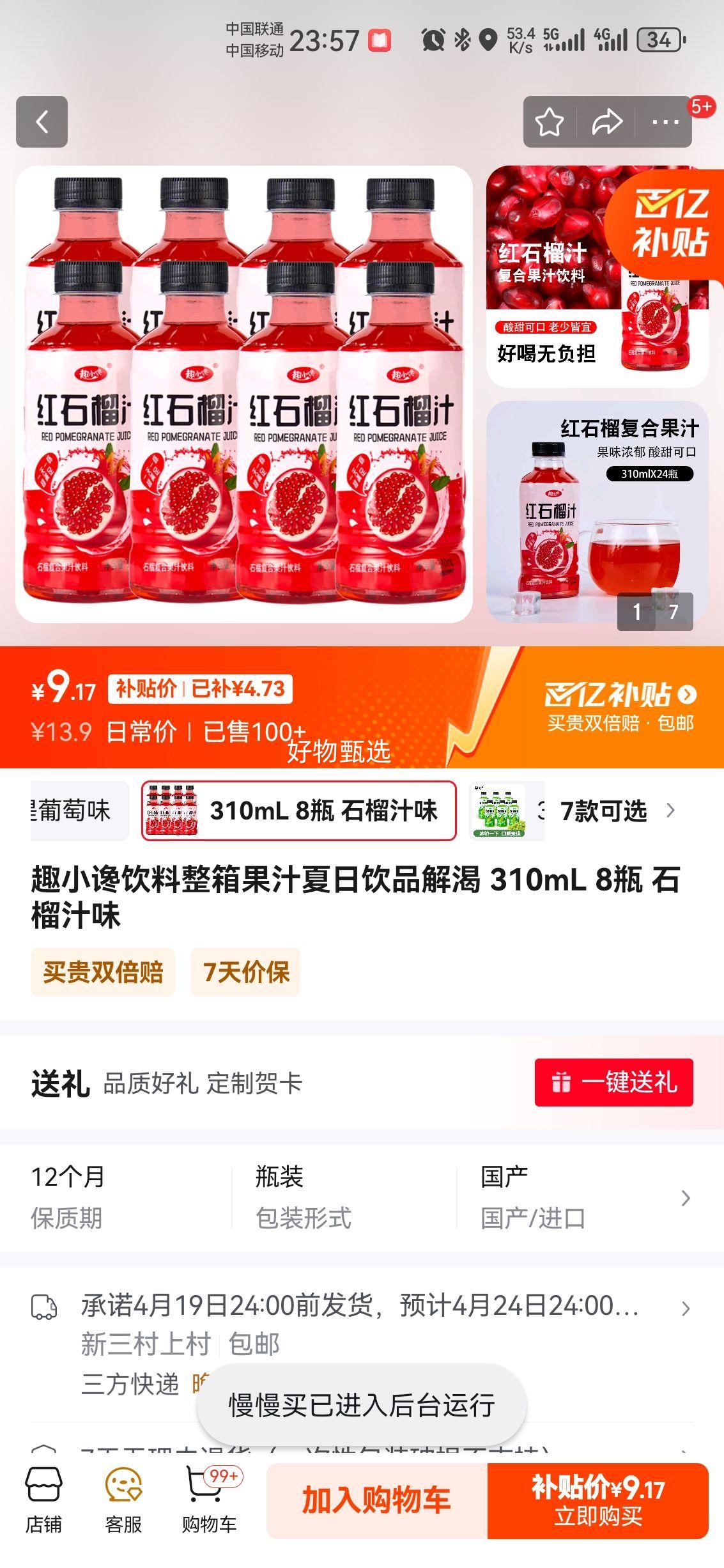
Task: Open the more options (...) menu
Action: [666, 123]
